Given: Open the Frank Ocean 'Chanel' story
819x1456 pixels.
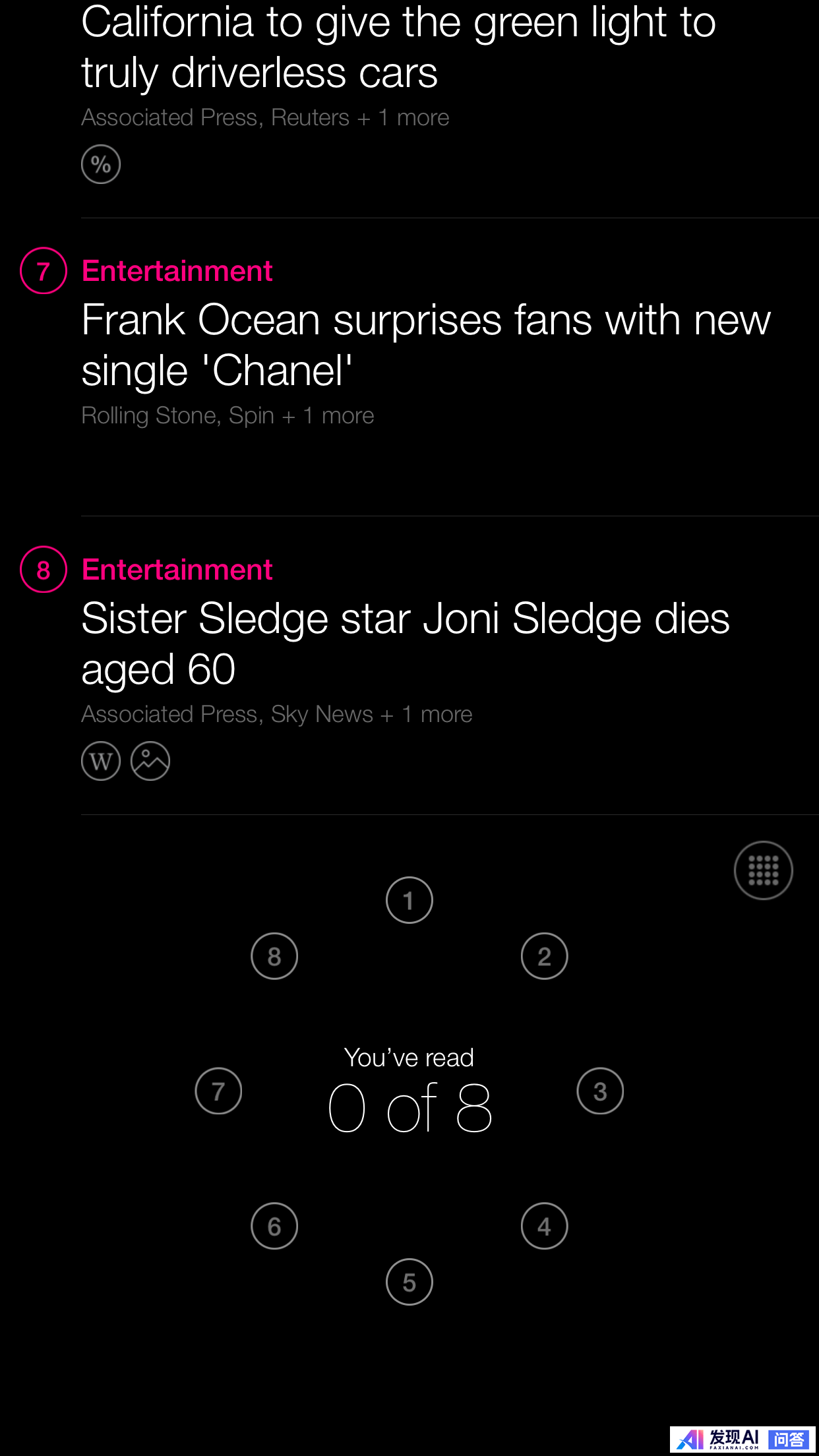Looking at the screenshot, I should pos(426,345).
